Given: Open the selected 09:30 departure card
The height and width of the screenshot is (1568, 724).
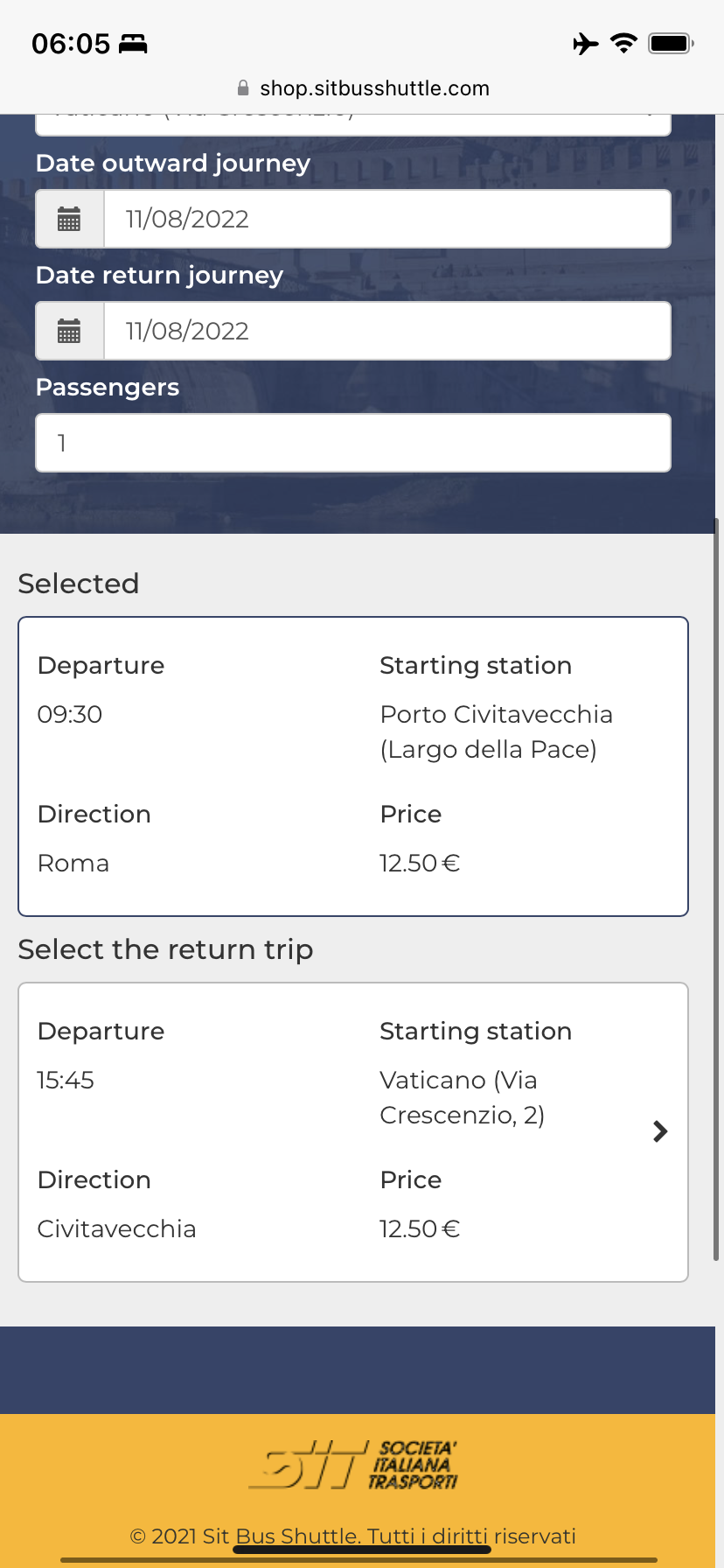Looking at the screenshot, I should coord(353,766).
